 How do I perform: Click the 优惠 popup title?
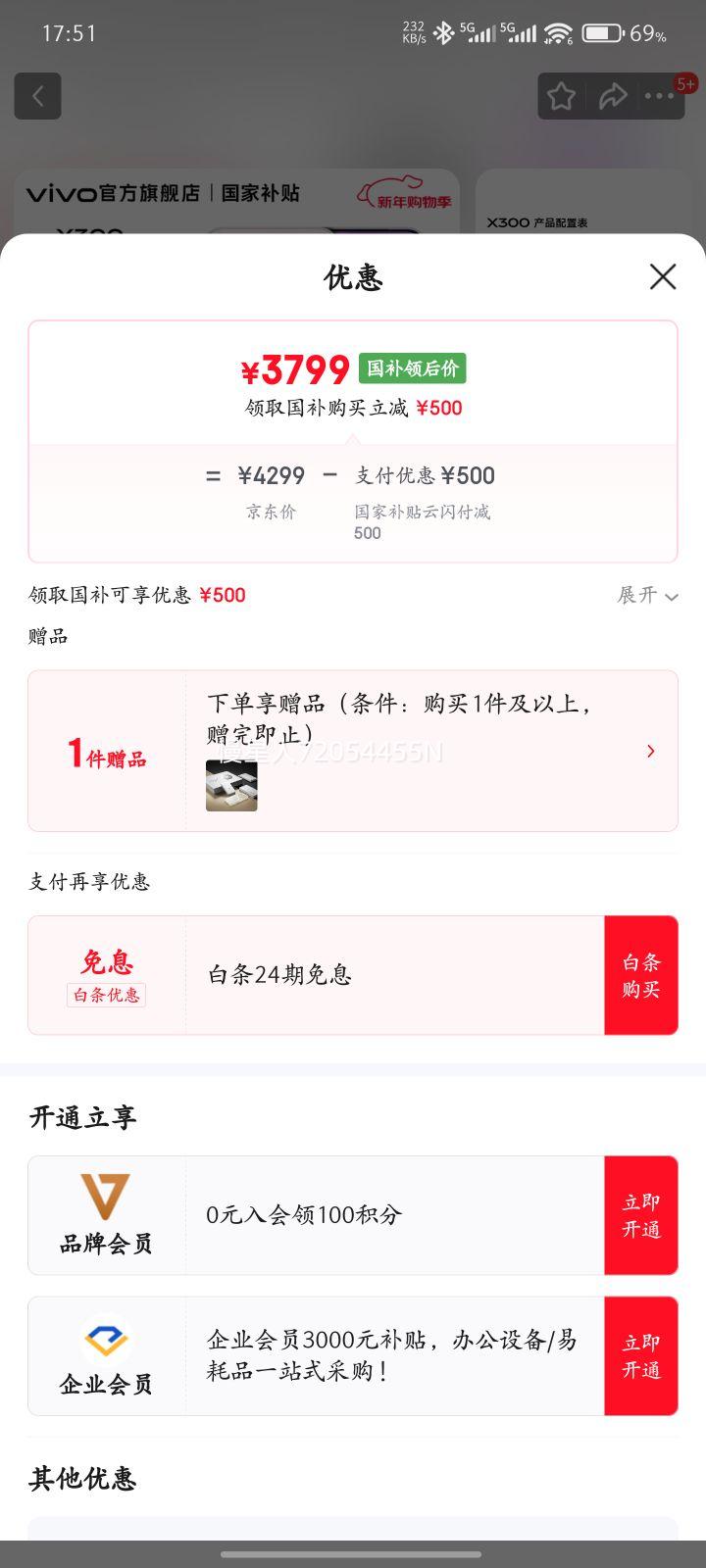tap(353, 277)
